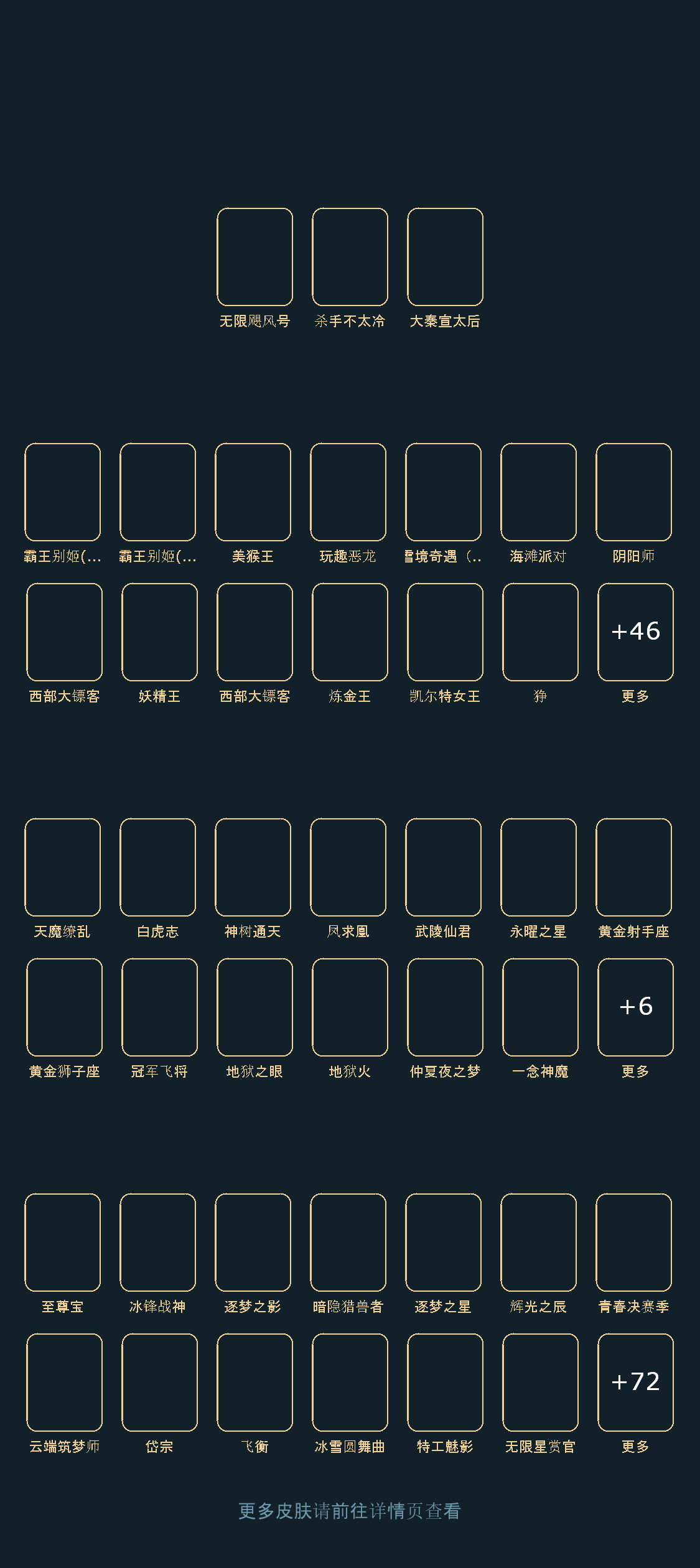
Task: Tap the 玩趣恶龙 skin
Action: 348,492
